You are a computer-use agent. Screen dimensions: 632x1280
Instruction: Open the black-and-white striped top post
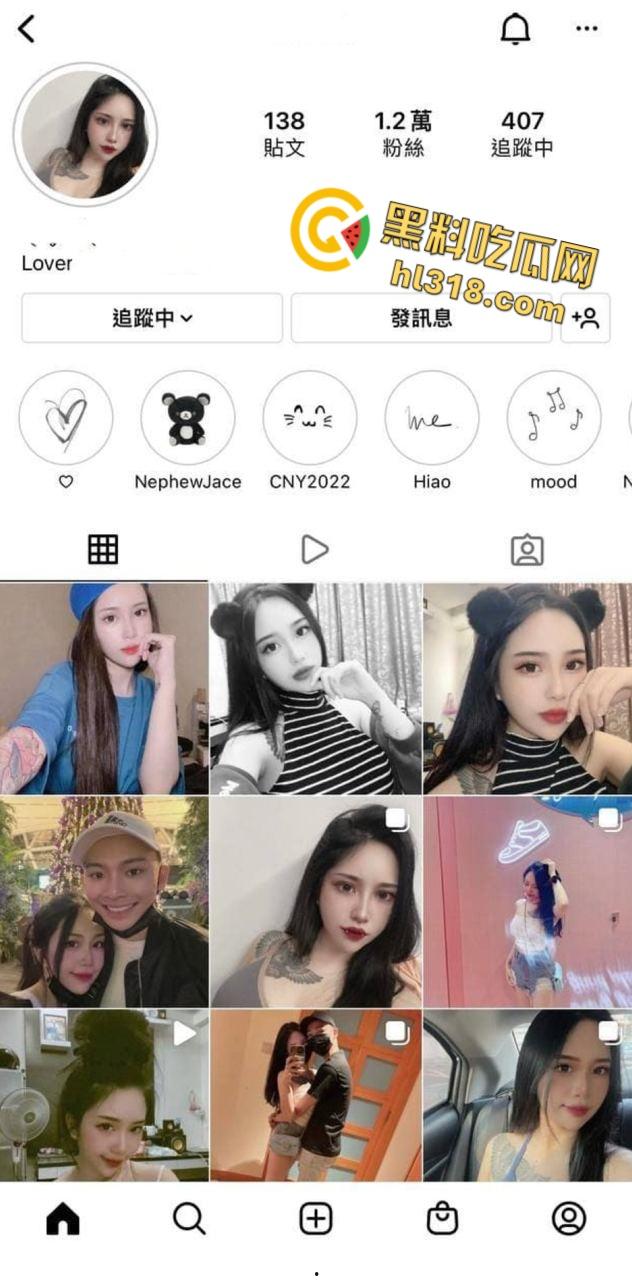point(315,689)
